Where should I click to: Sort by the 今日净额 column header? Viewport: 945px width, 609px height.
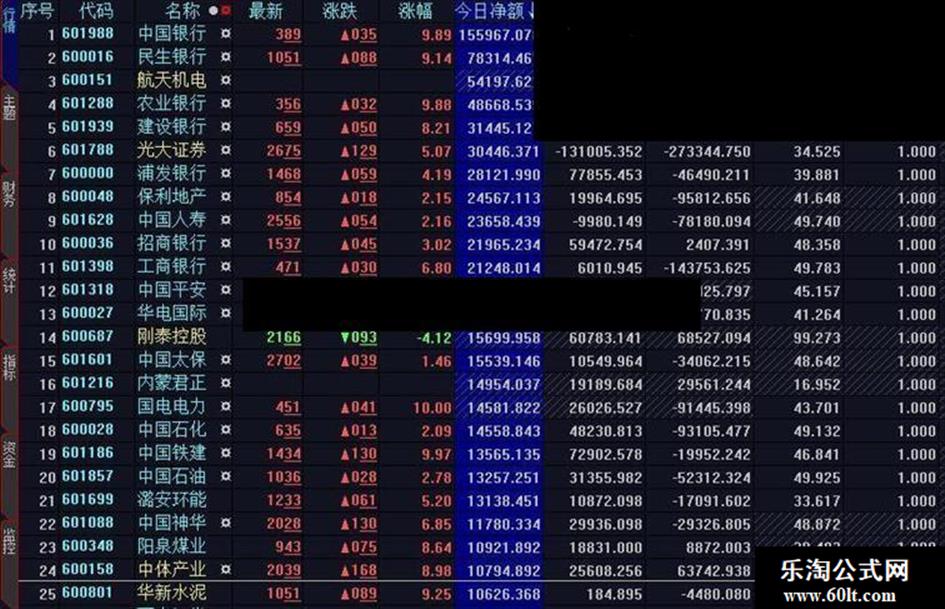494,11
